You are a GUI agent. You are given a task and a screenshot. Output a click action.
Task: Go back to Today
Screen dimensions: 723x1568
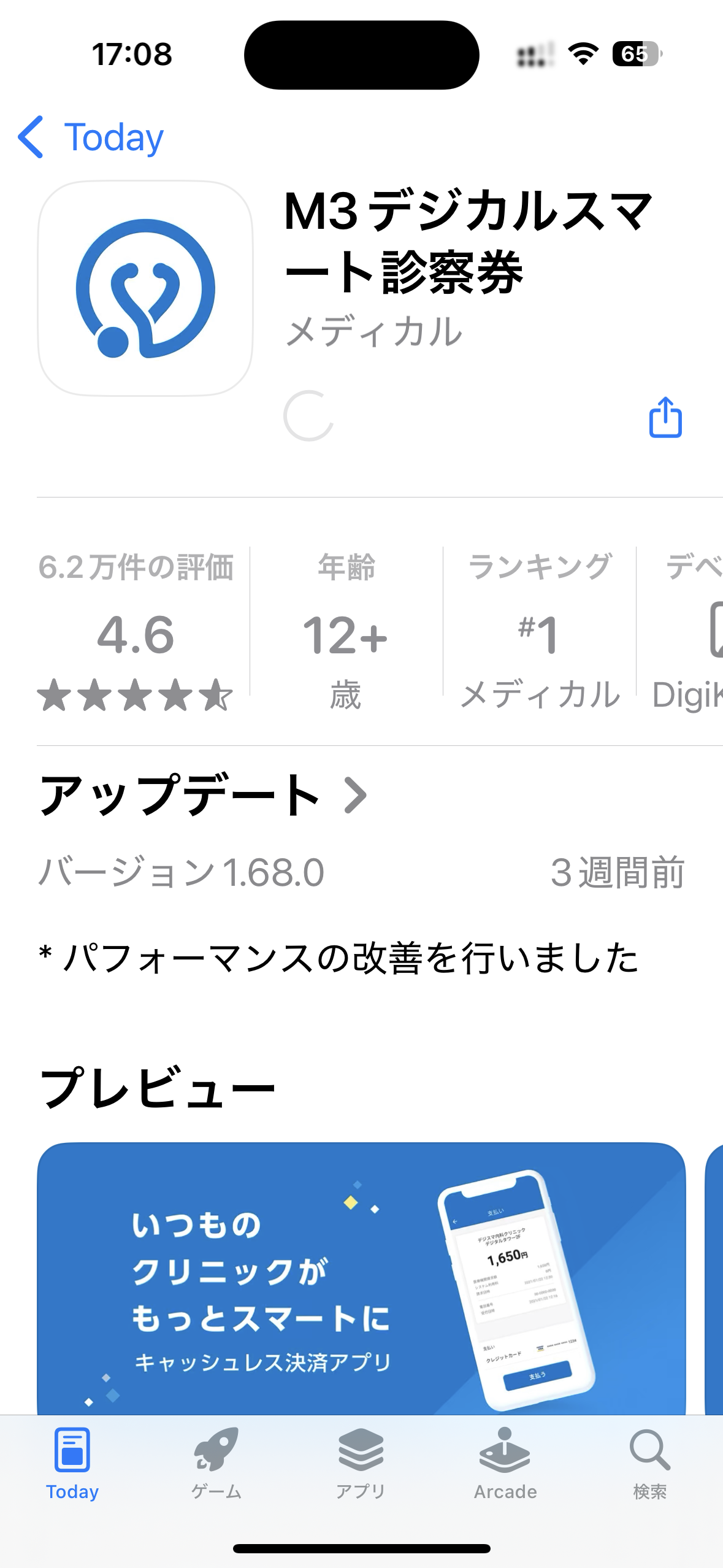91,137
